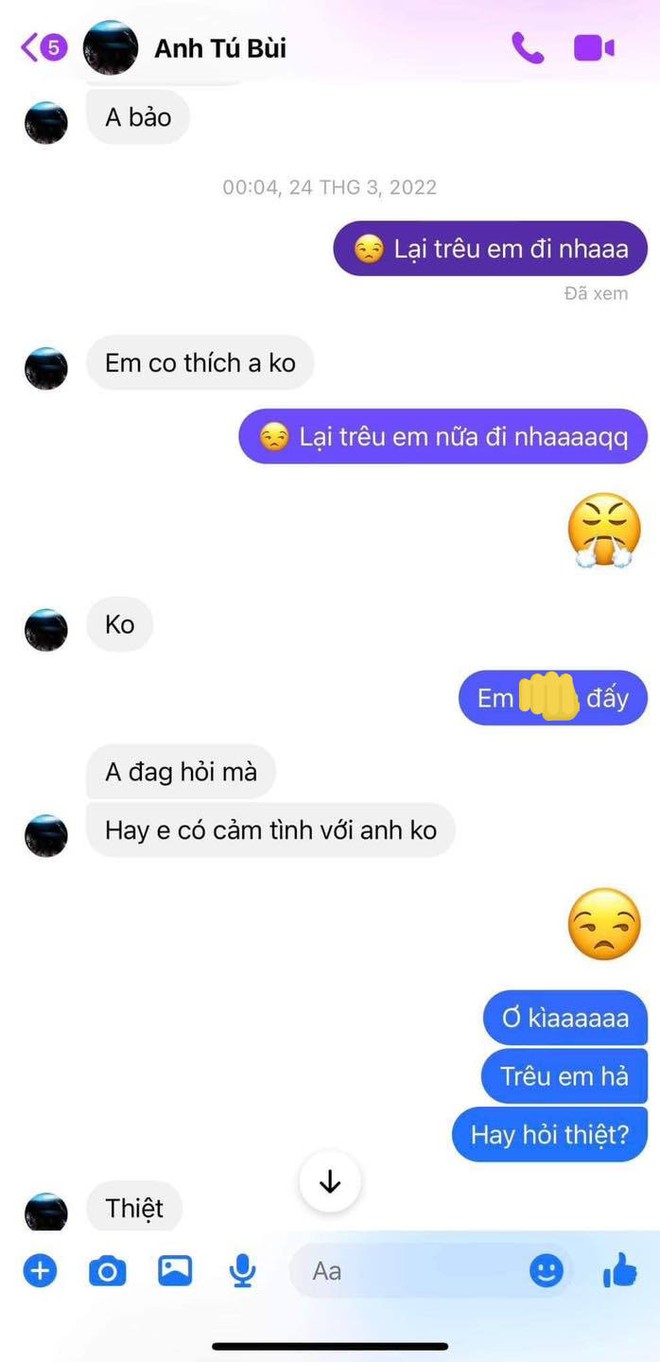Start a voice call with Anh Tú Bùi
The height and width of the screenshot is (1362, 660).
click(527, 47)
